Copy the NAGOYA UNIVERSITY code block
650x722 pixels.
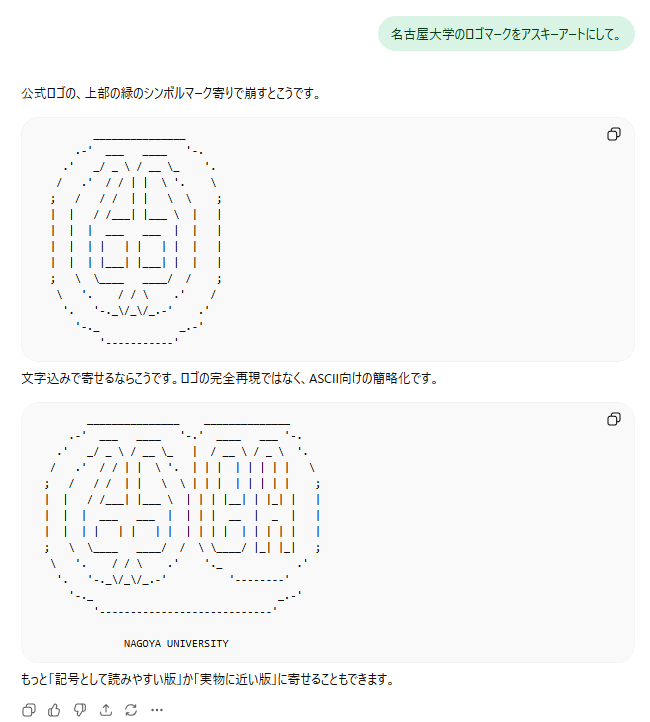click(x=614, y=419)
